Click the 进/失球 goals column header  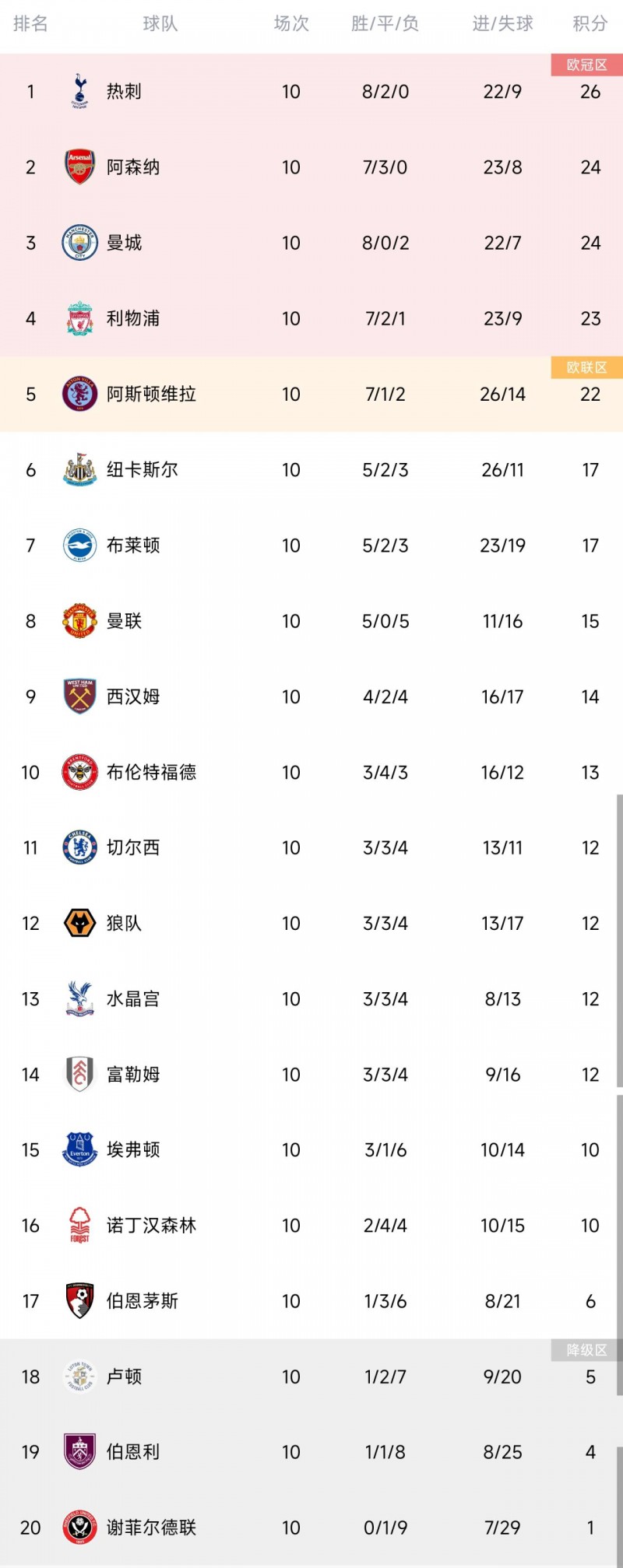point(502,23)
